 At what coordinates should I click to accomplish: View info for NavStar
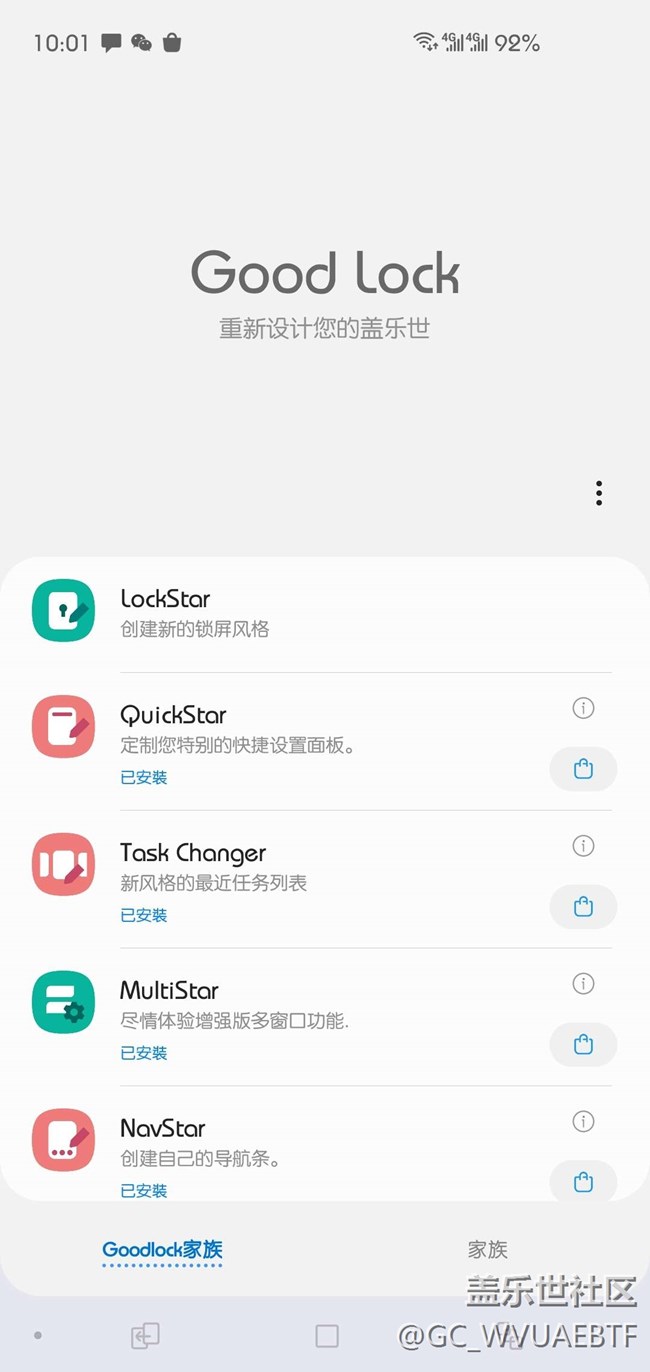tap(583, 1122)
